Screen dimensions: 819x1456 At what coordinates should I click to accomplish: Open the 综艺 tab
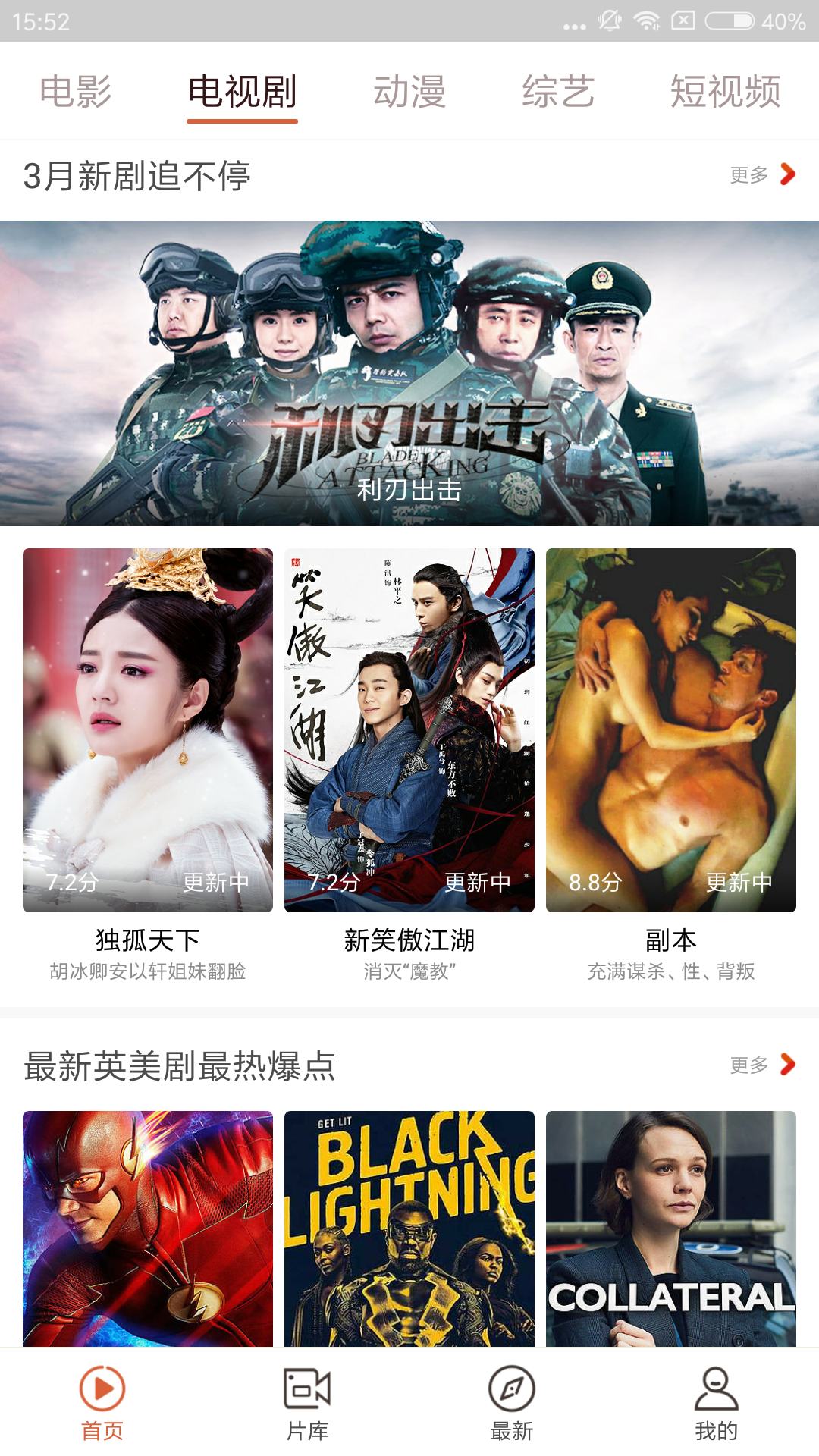click(x=558, y=92)
